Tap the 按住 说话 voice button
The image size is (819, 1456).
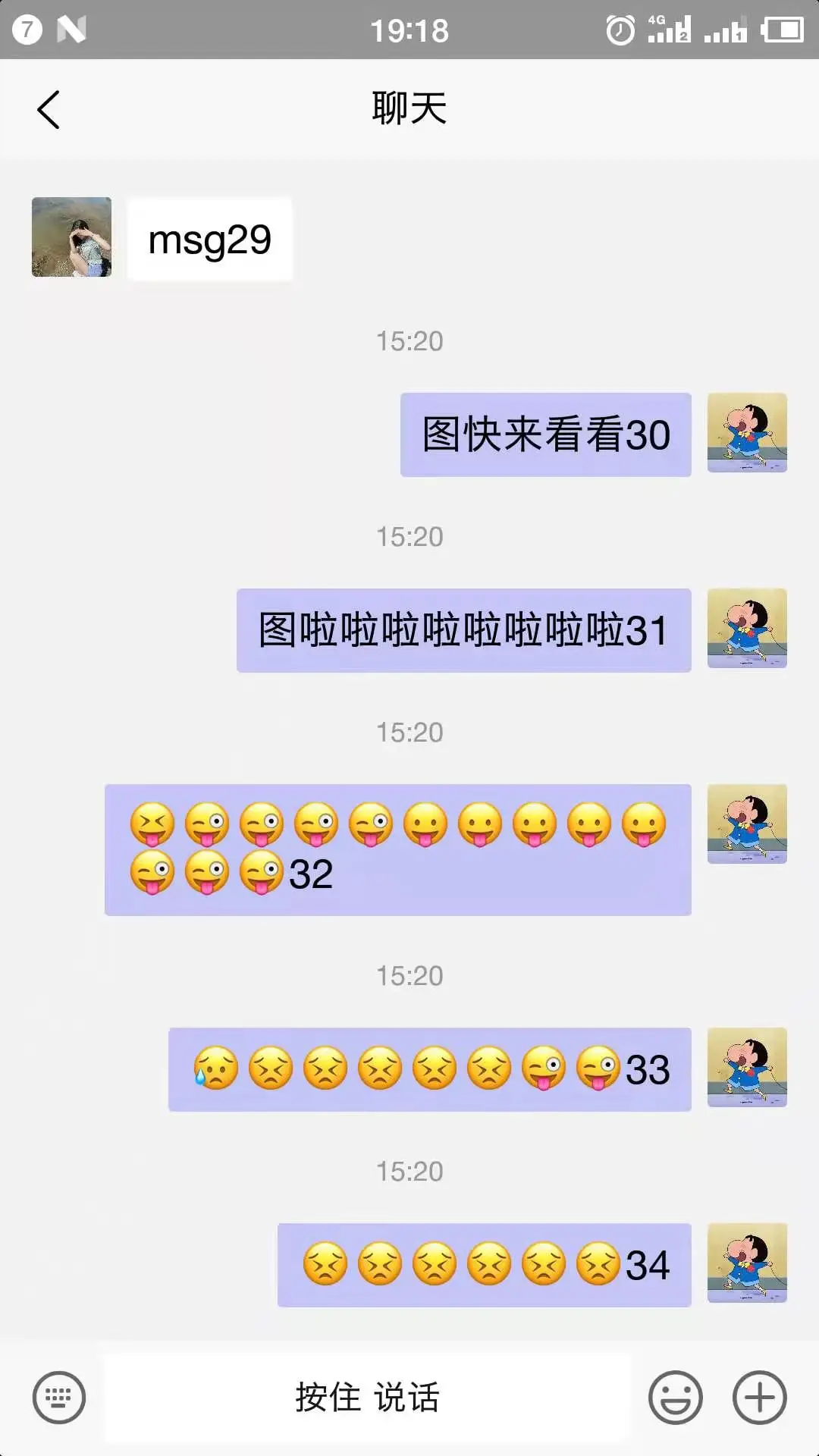pyautogui.click(x=367, y=1397)
